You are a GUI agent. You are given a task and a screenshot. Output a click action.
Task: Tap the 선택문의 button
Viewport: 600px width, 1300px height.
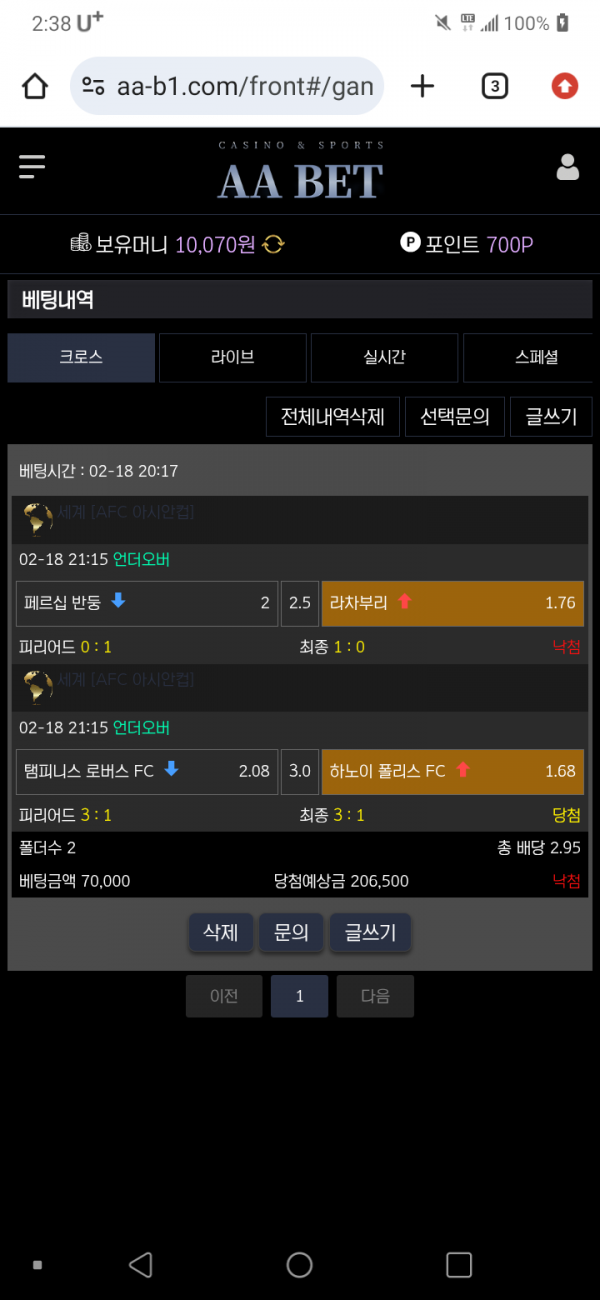[x=454, y=417]
